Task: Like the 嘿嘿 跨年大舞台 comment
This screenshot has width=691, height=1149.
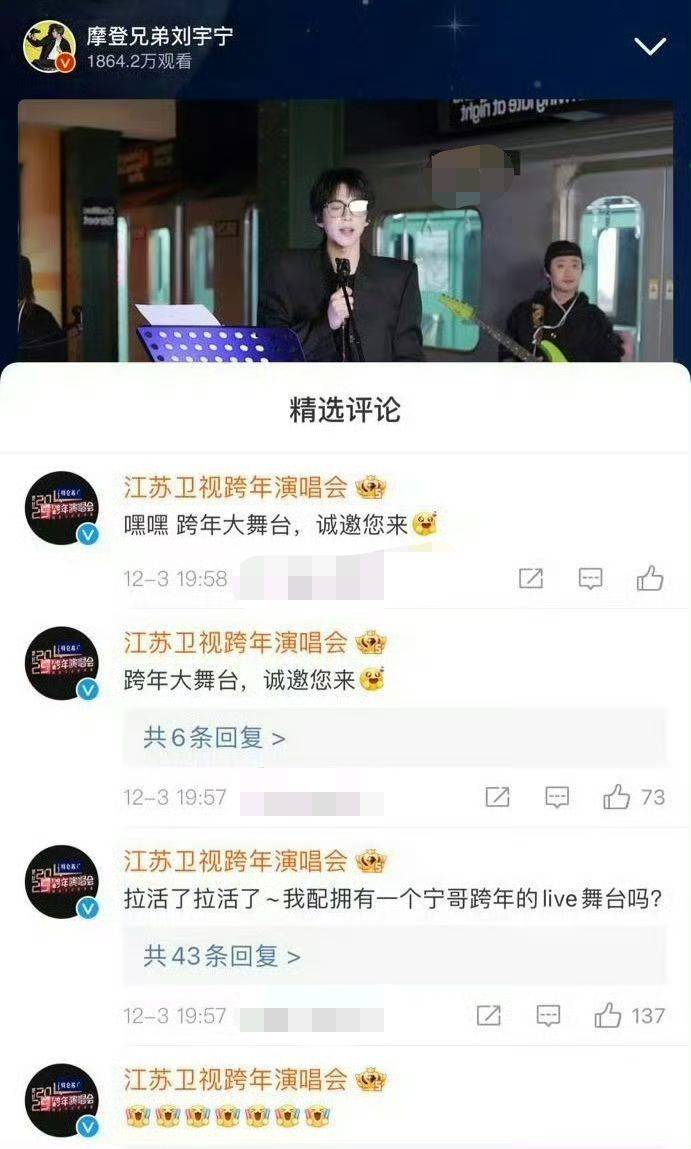Action: (650, 578)
